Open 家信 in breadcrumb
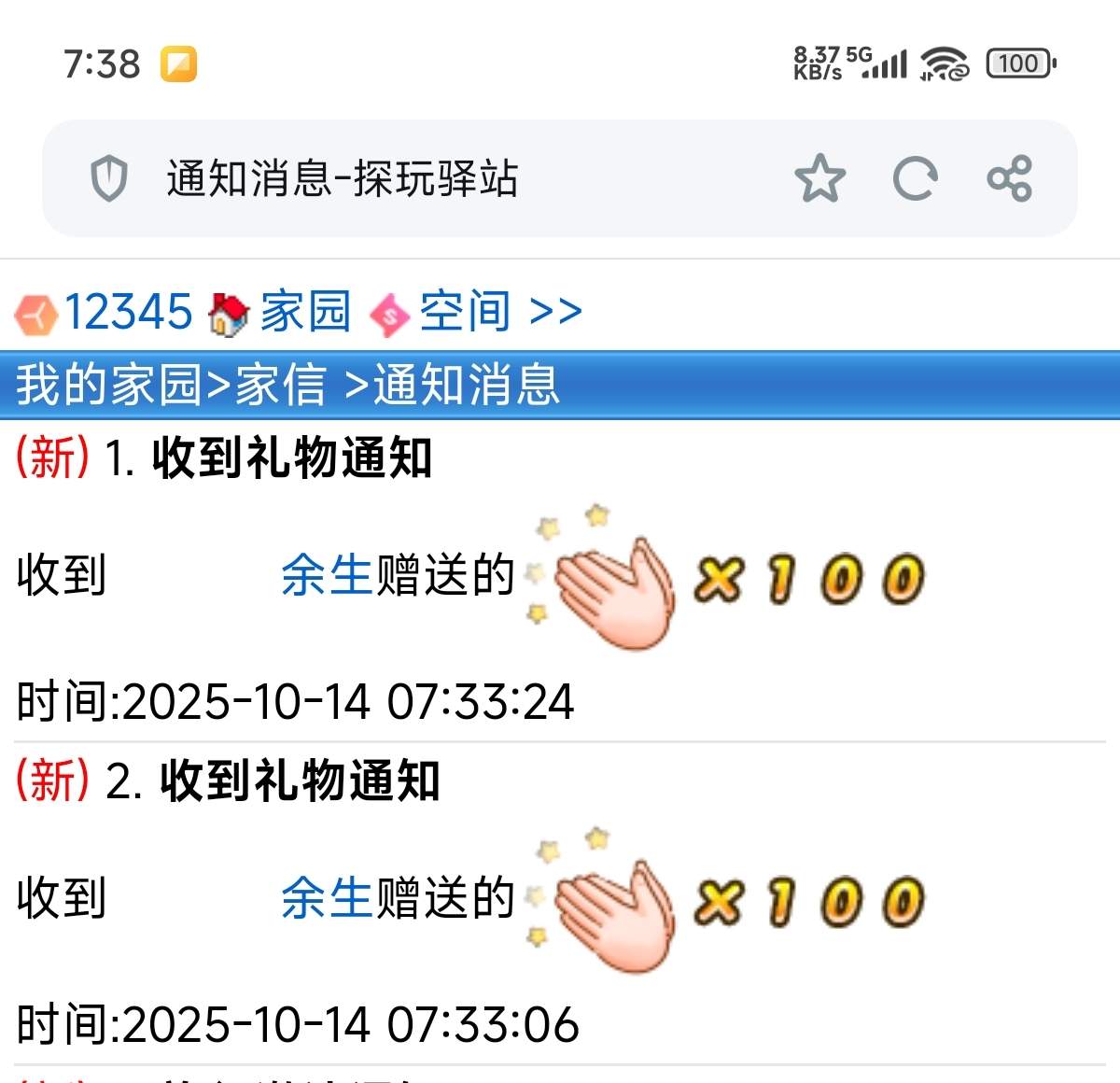Screen dimensions: 1120x1083 (281, 386)
